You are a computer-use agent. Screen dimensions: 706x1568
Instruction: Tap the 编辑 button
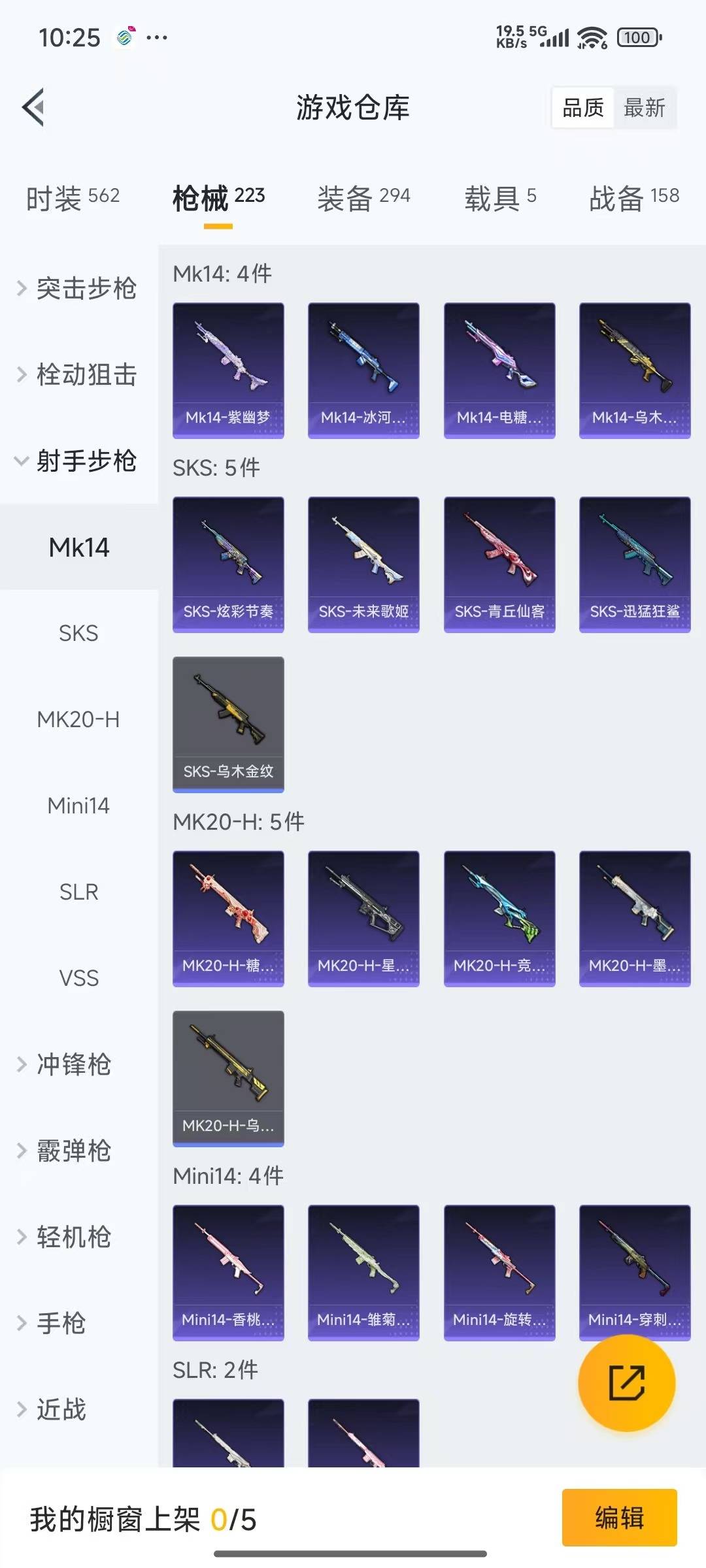[x=619, y=1518]
